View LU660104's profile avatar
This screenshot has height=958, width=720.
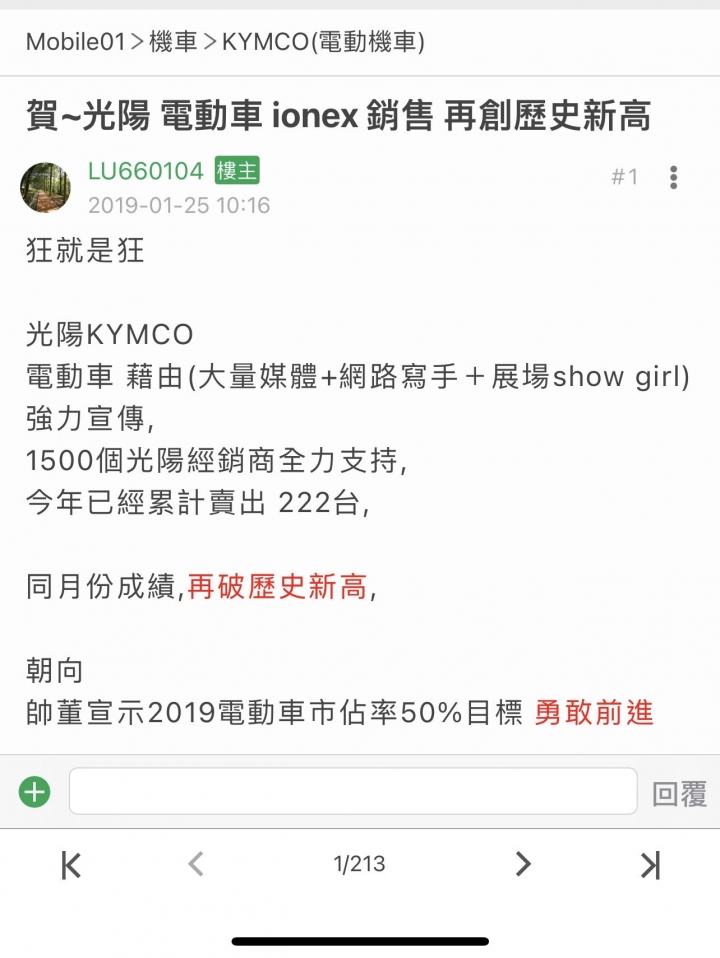46,187
